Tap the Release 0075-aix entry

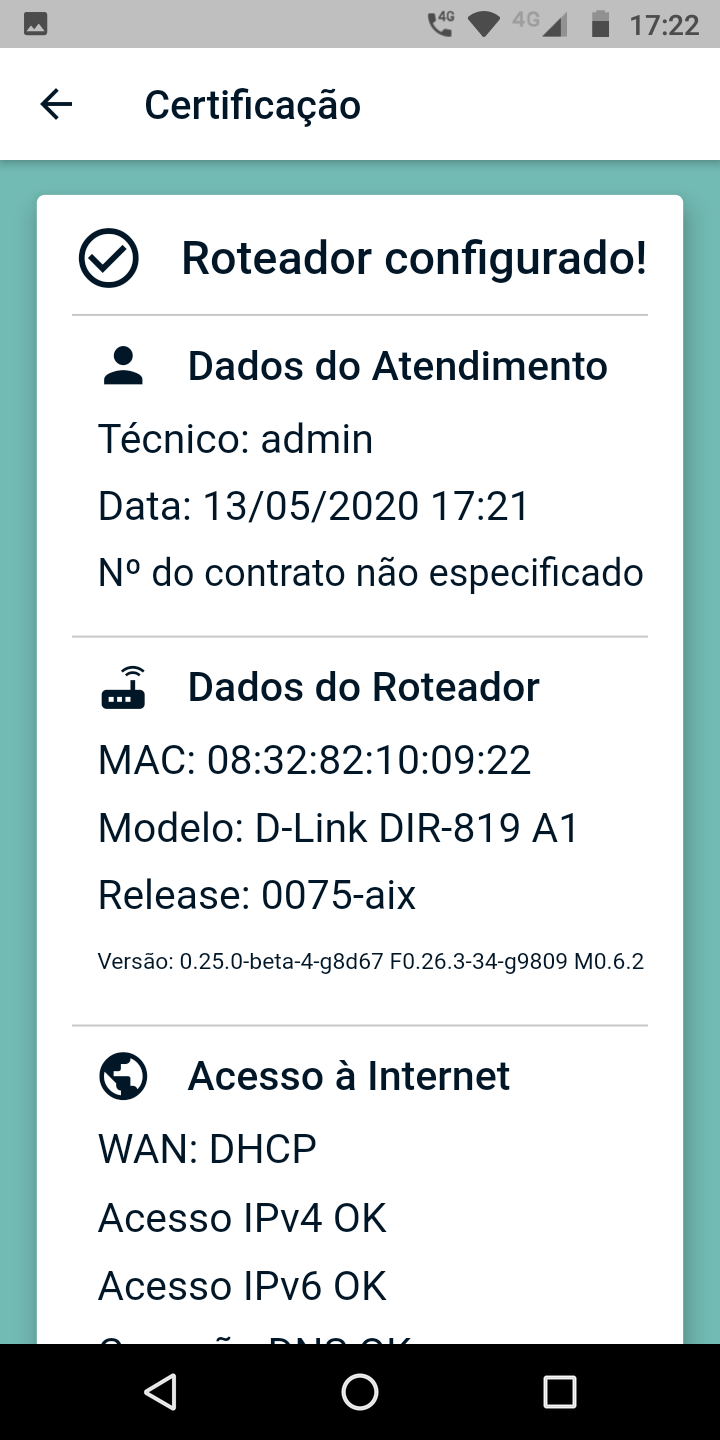point(256,895)
